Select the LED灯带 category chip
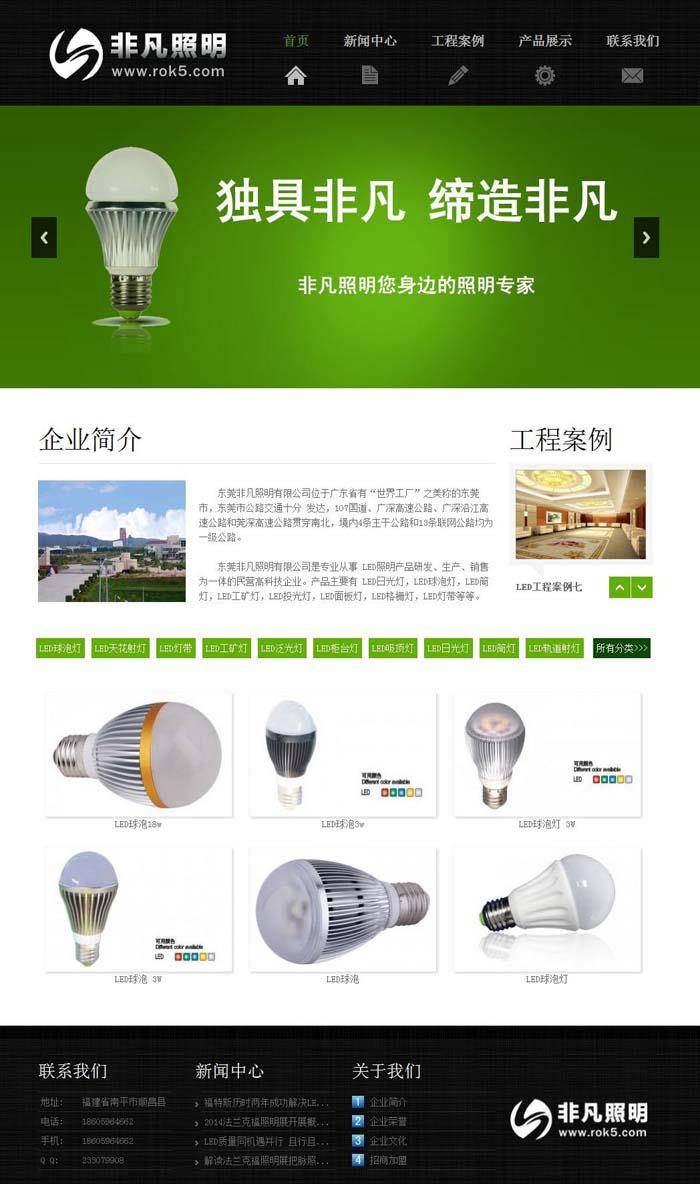This screenshot has width=700, height=1184. pyautogui.click(x=175, y=648)
